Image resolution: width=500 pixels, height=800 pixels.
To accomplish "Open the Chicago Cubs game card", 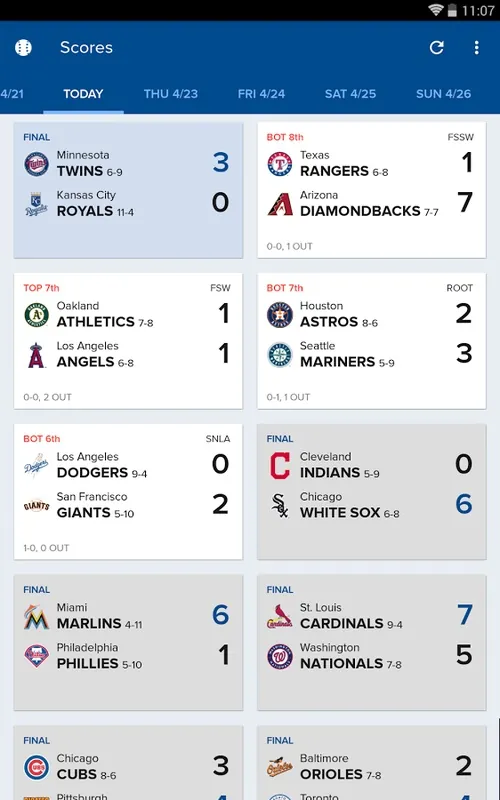I will coord(128,763).
